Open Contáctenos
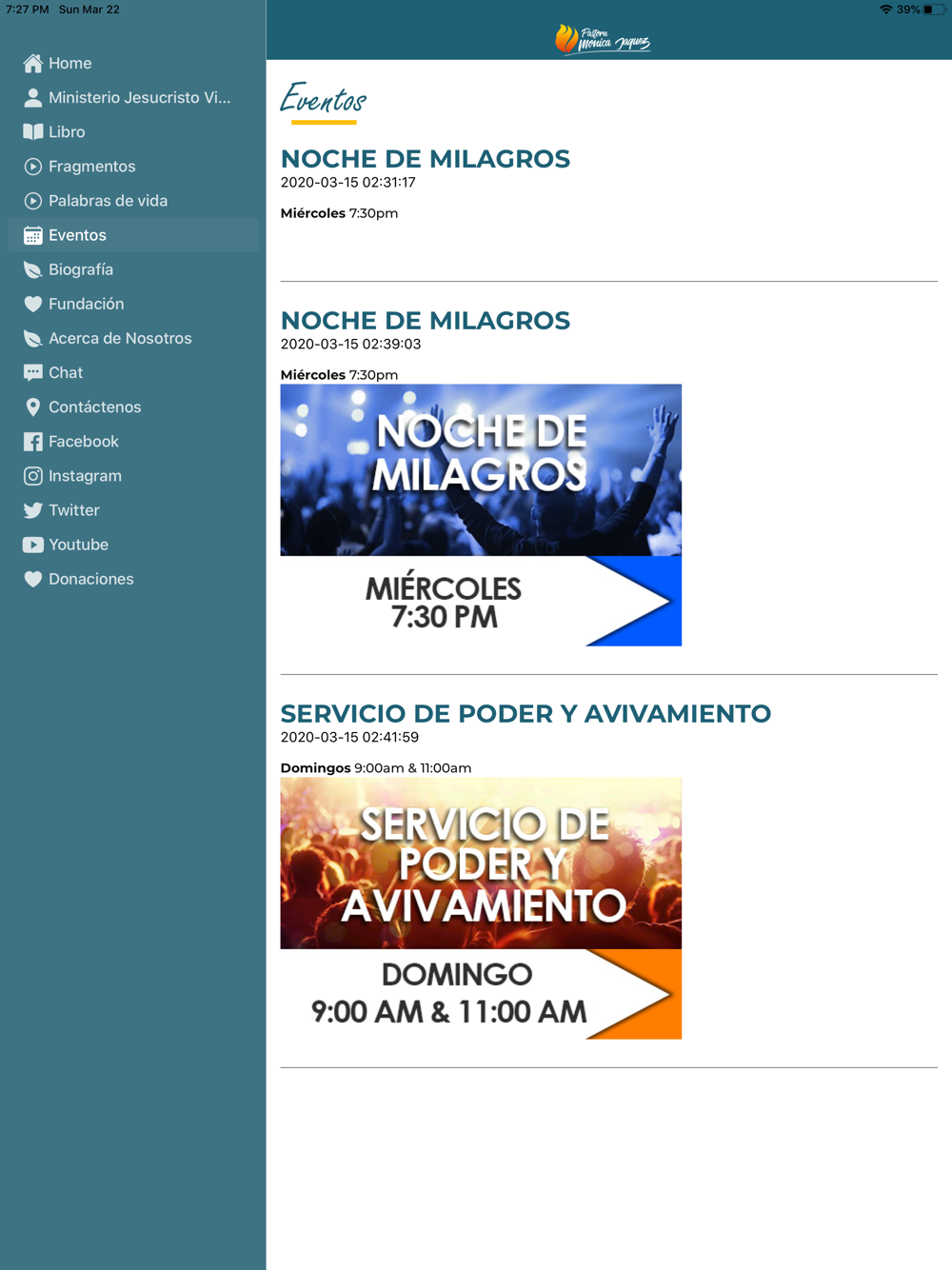Screen dimensions: 952x1270 pos(132,407)
